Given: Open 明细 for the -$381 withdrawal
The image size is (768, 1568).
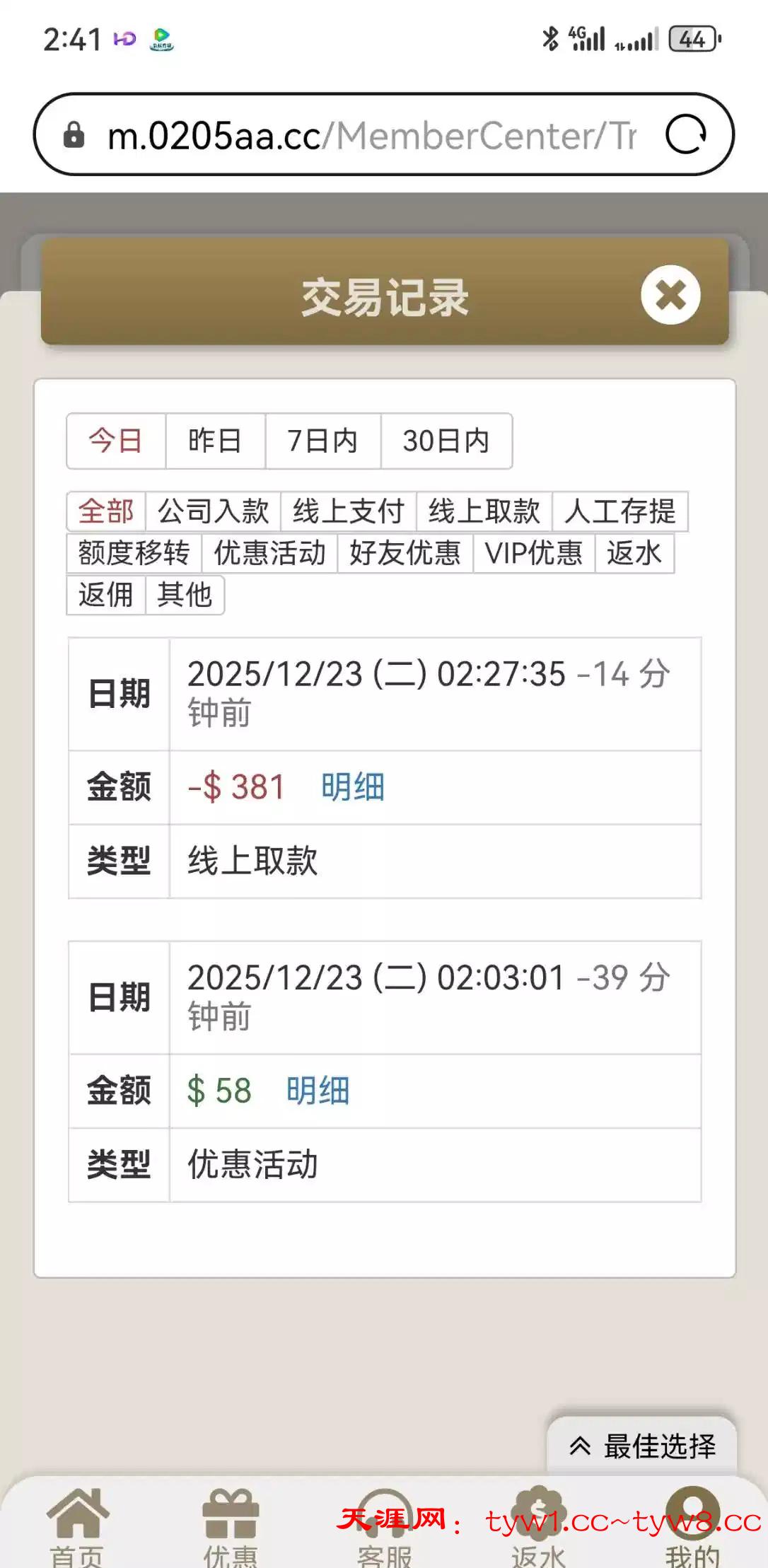Looking at the screenshot, I should 352,787.
